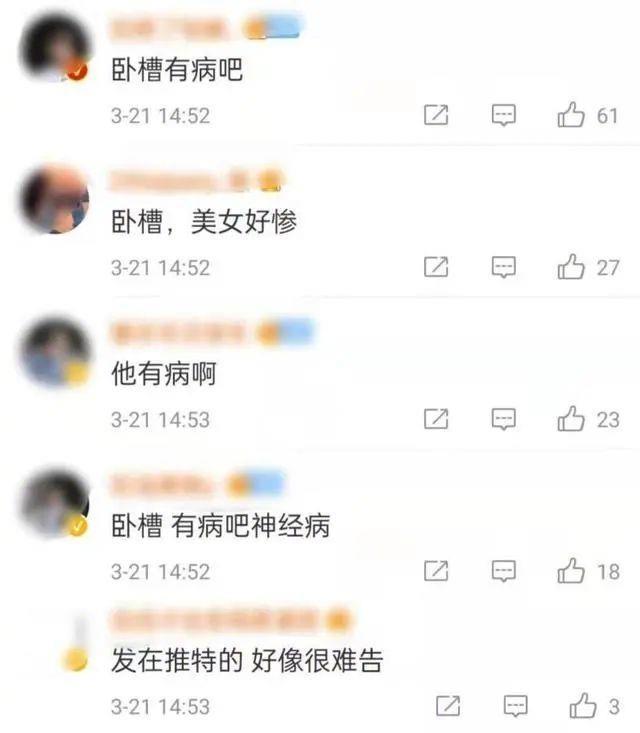Repost the comment "发在推特的 好像很难告"
This screenshot has height=733, width=640.
449,707
